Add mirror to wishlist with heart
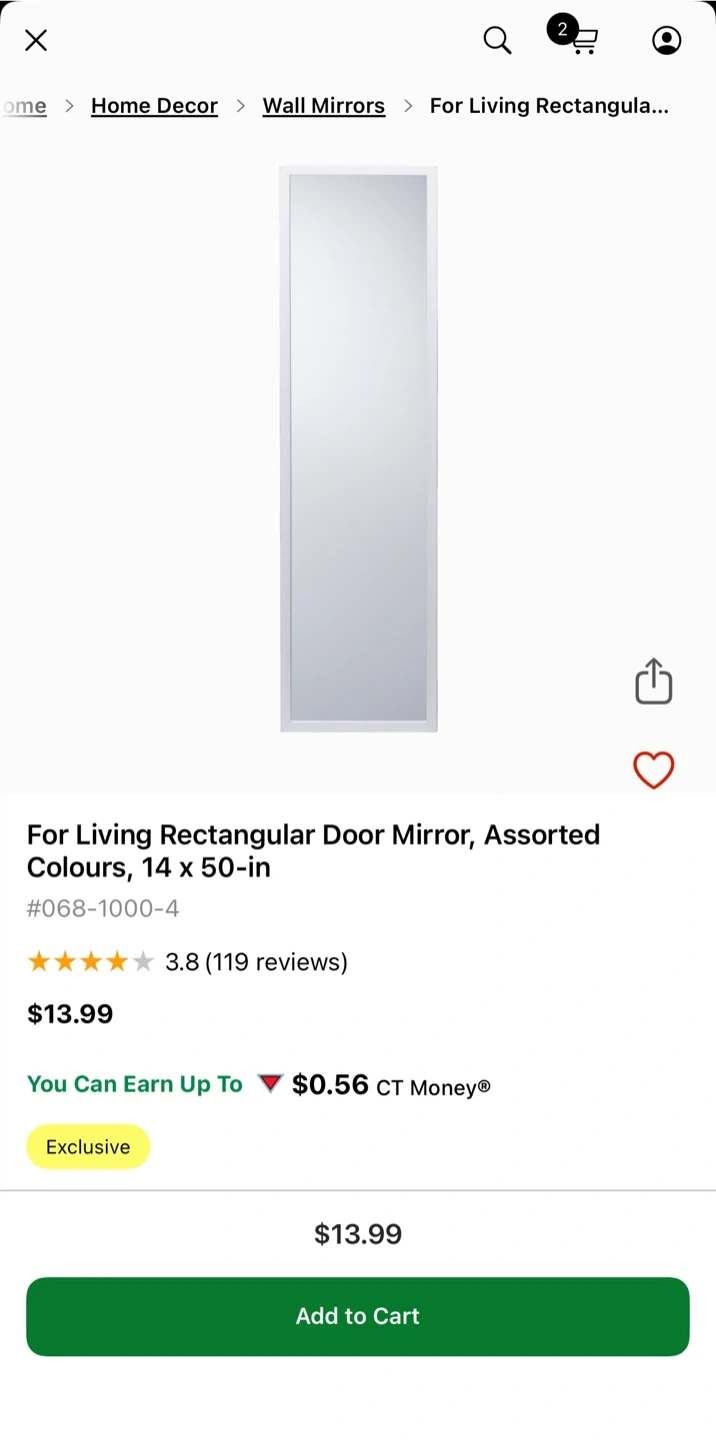Image resolution: width=716 pixels, height=1440 pixels. [x=654, y=770]
